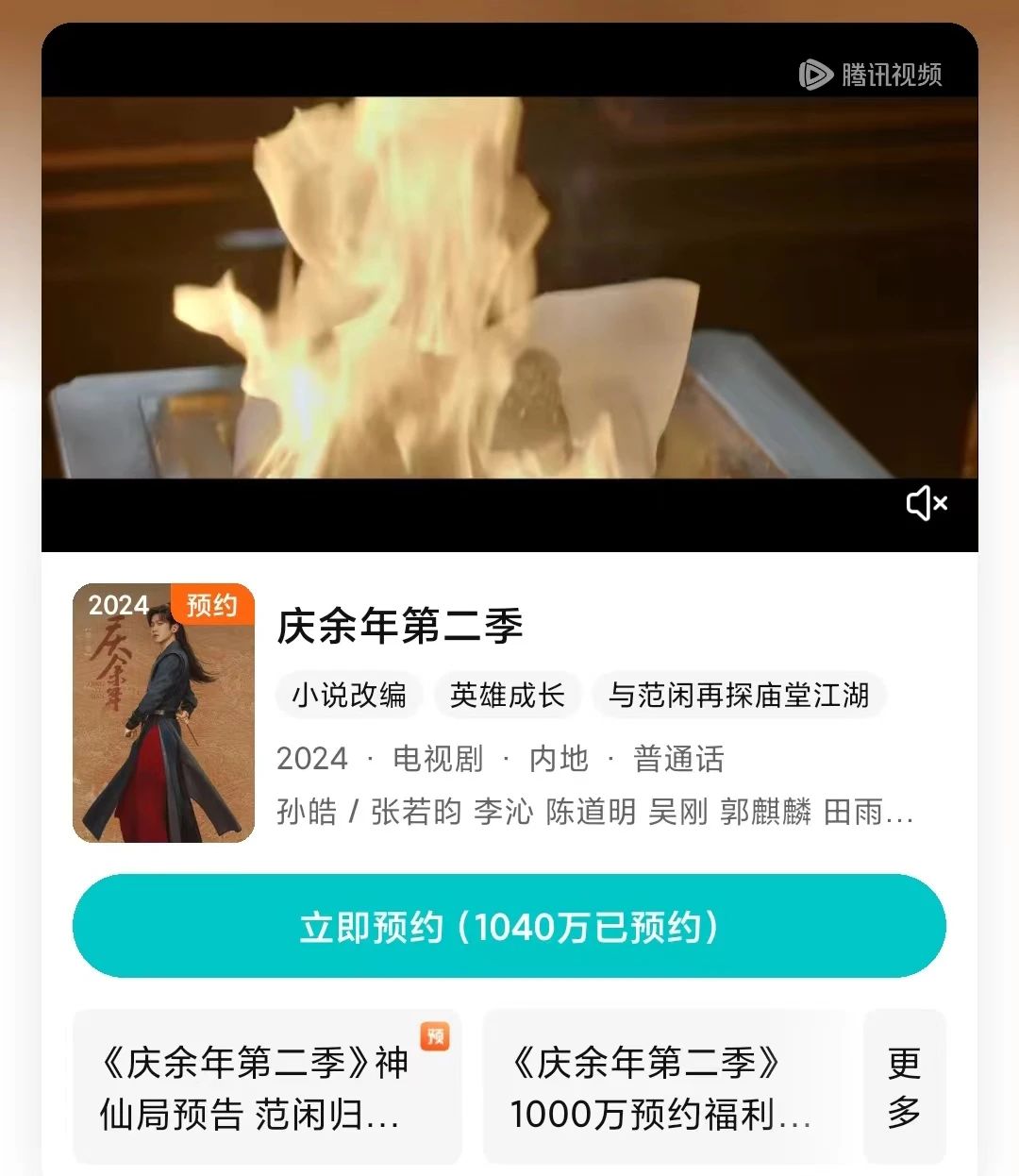Image resolution: width=1019 pixels, height=1176 pixels.
Task: Open the 神仙局预告 video card
Action: click(266, 1087)
